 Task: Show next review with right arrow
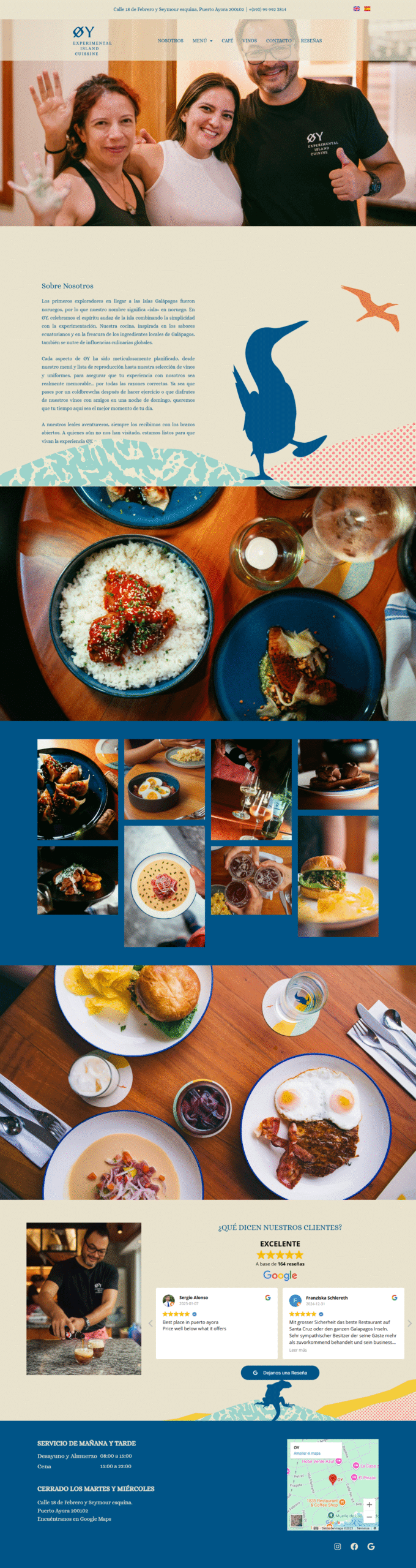coord(409,1324)
